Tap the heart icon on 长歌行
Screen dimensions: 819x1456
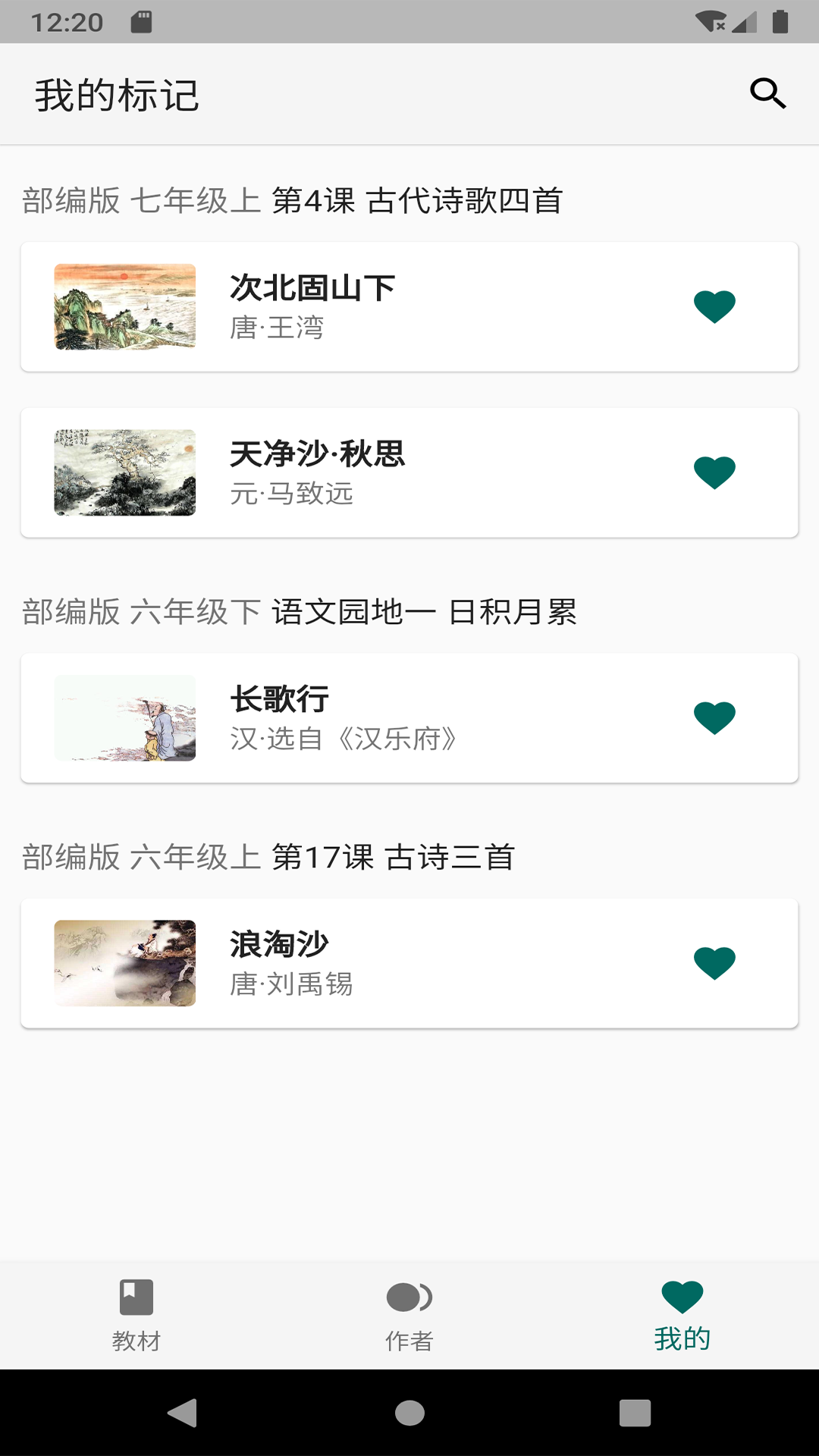coord(714,717)
